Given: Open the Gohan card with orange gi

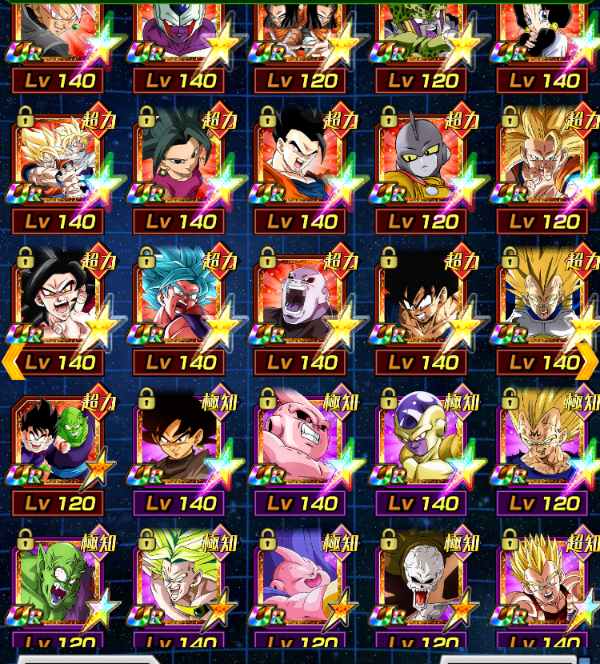Looking at the screenshot, I should [300, 165].
